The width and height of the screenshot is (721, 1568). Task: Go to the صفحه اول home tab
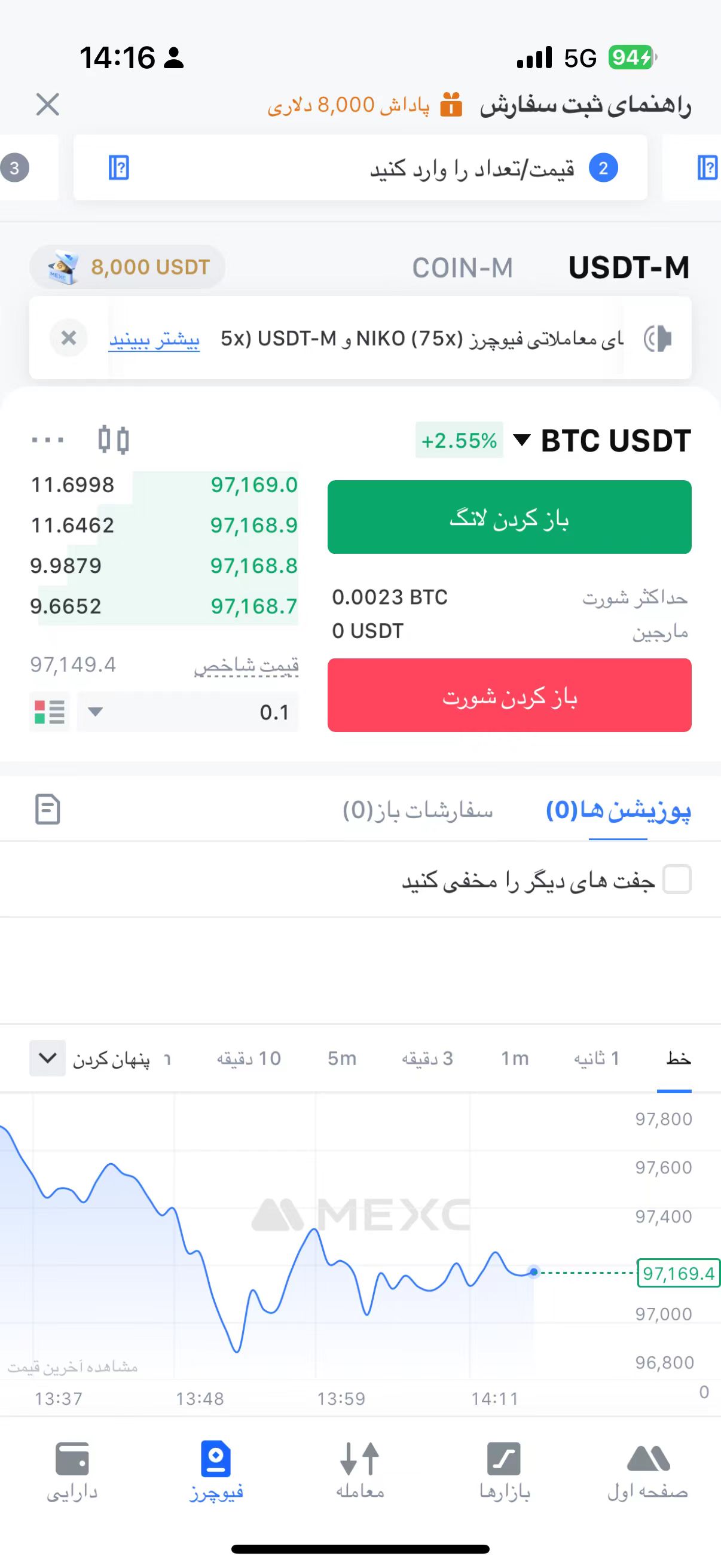pyautogui.click(x=648, y=1471)
